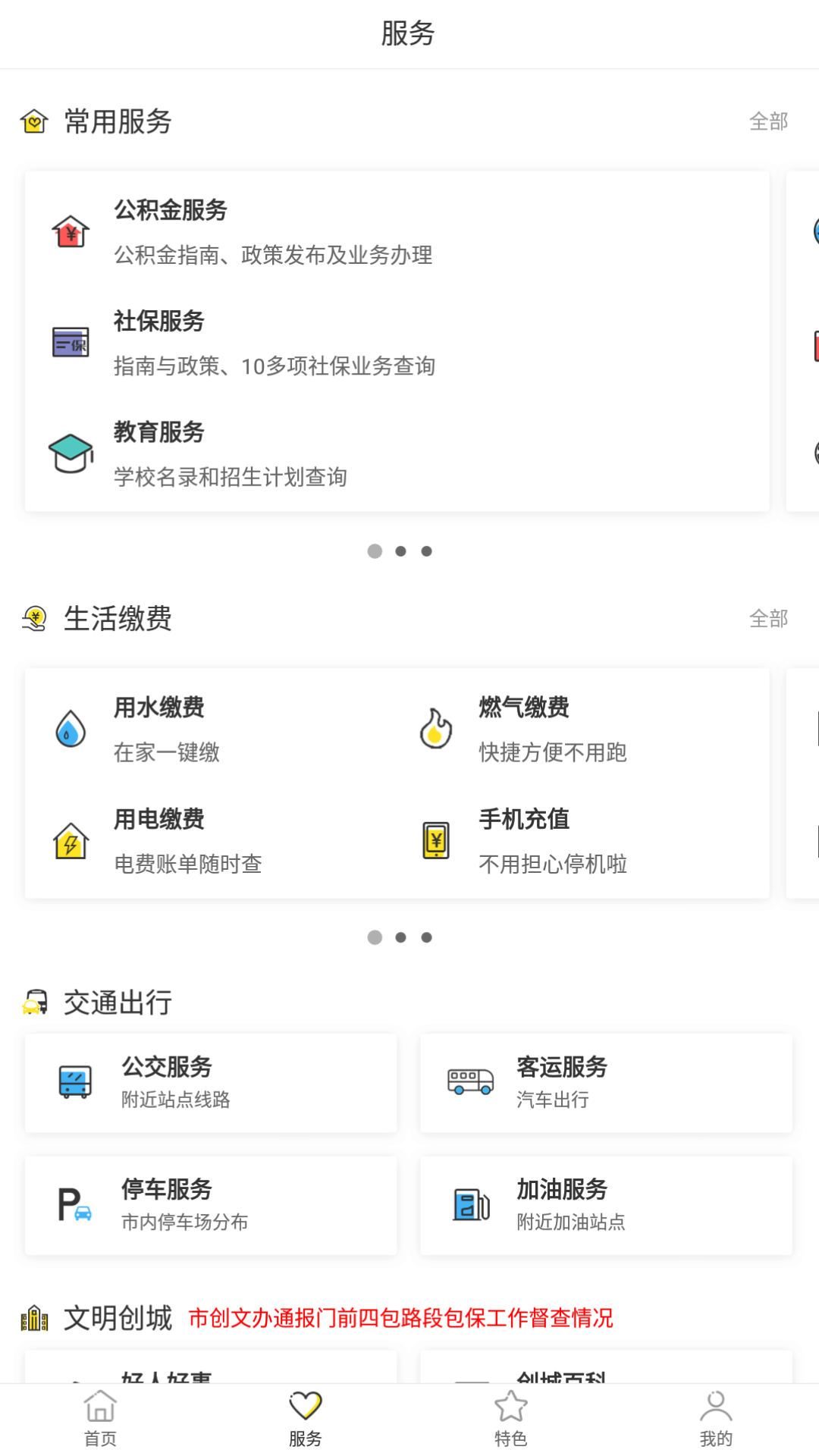Switch to the 首页 tab
819x1456 pixels.
click(x=101, y=1417)
